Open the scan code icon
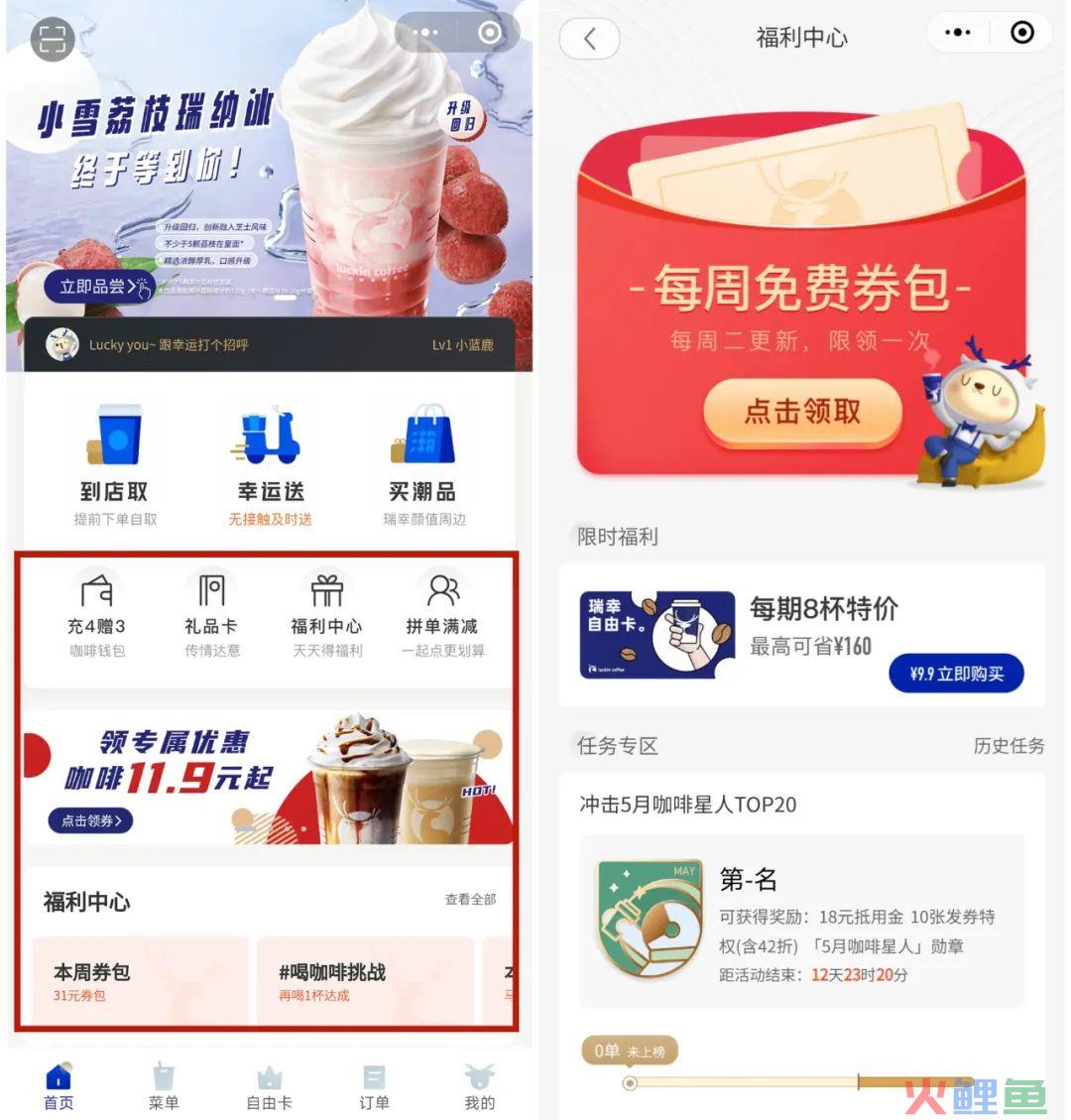This screenshot has width=1071, height=1120. [53, 39]
